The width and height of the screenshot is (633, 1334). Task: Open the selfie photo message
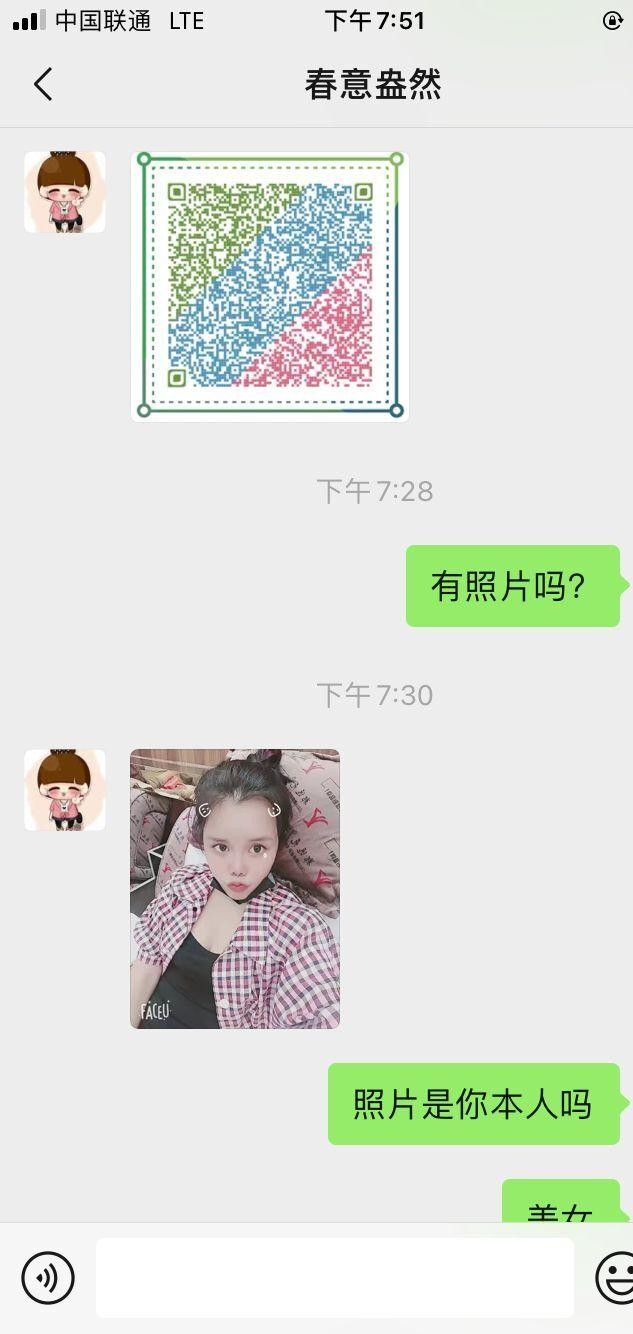click(x=235, y=888)
